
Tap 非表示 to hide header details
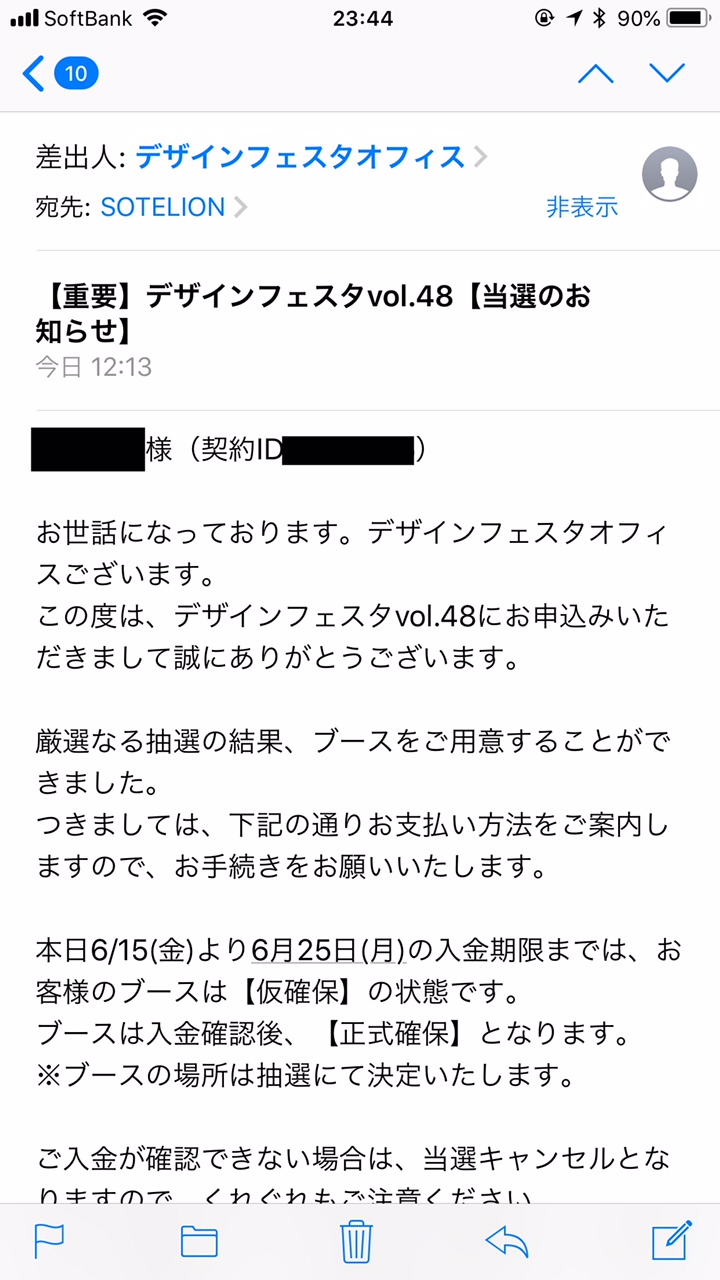coord(582,207)
